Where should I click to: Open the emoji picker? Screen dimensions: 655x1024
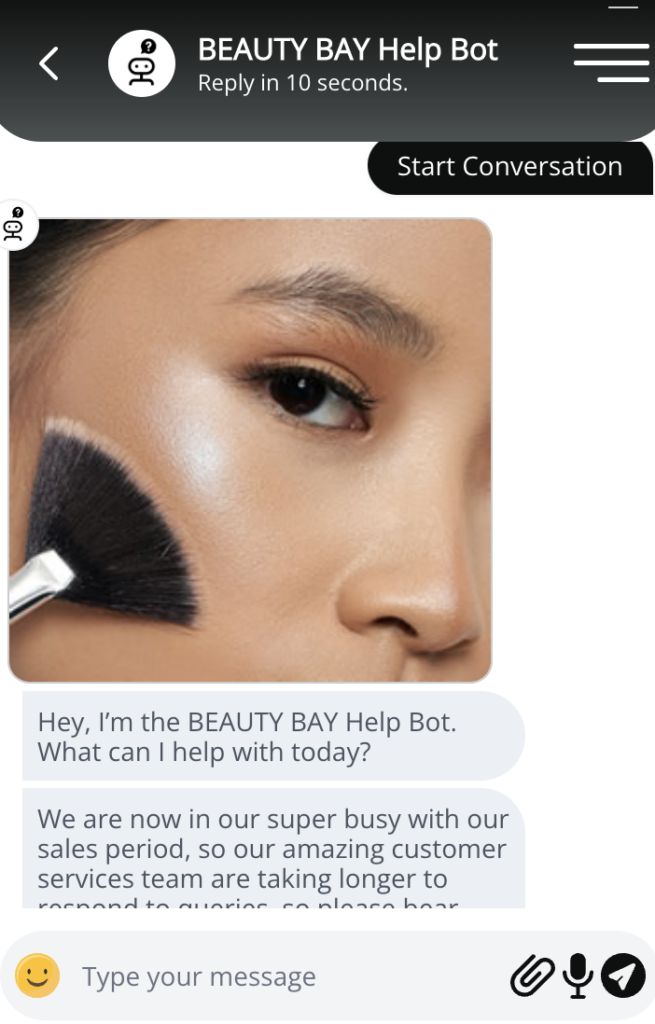tap(37, 975)
